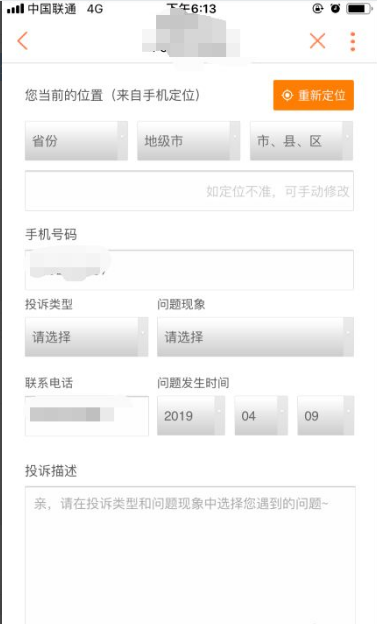Change the day 09 picker
Viewport: 377px width, 624px height.
point(326,415)
